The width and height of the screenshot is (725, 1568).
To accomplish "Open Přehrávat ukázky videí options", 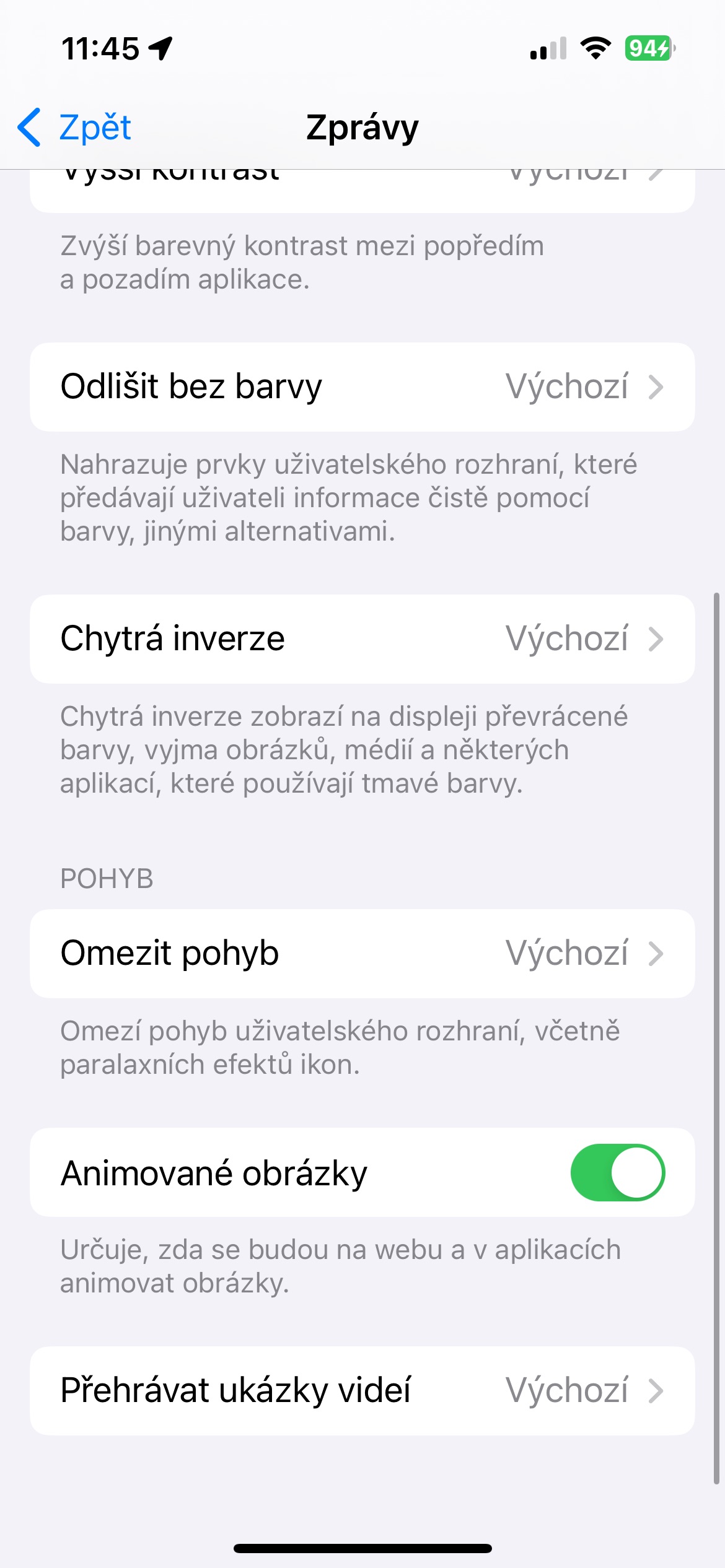I will click(362, 1390).
